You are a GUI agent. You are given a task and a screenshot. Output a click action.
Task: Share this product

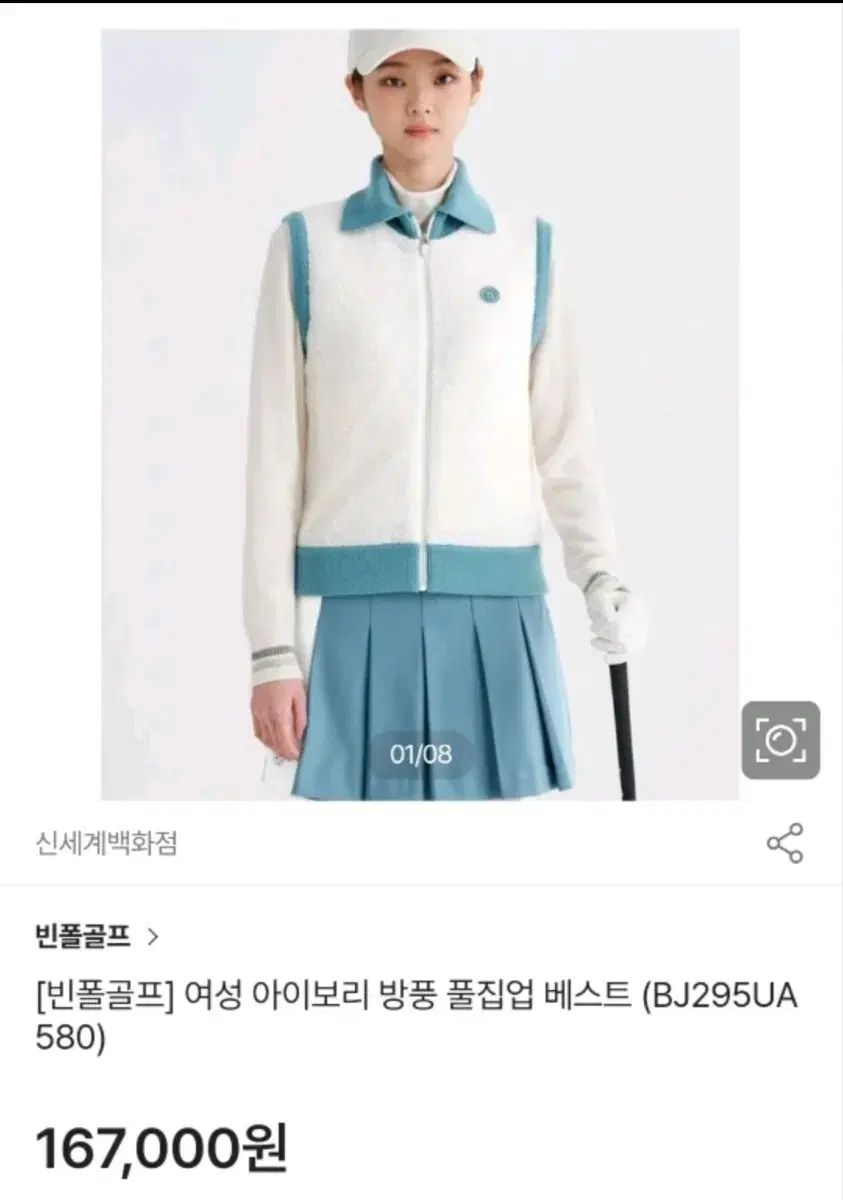coord(785,843)
